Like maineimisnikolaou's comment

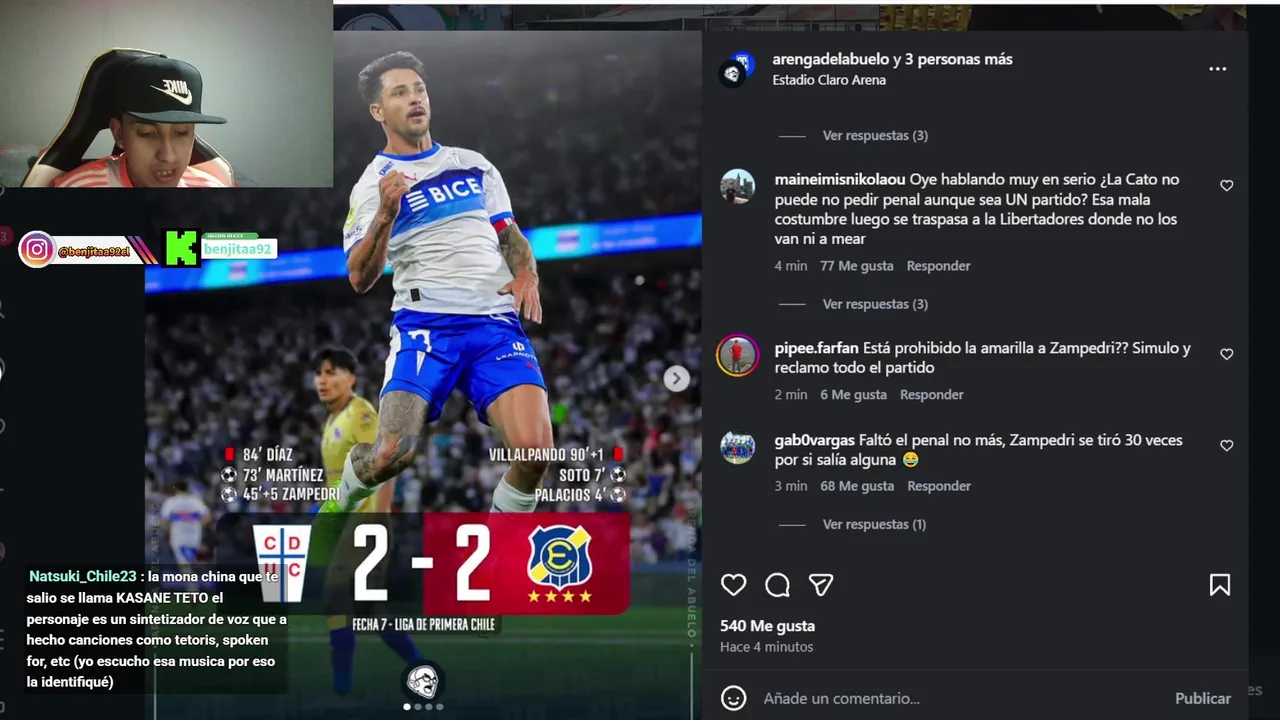(x=1226, y=186)
